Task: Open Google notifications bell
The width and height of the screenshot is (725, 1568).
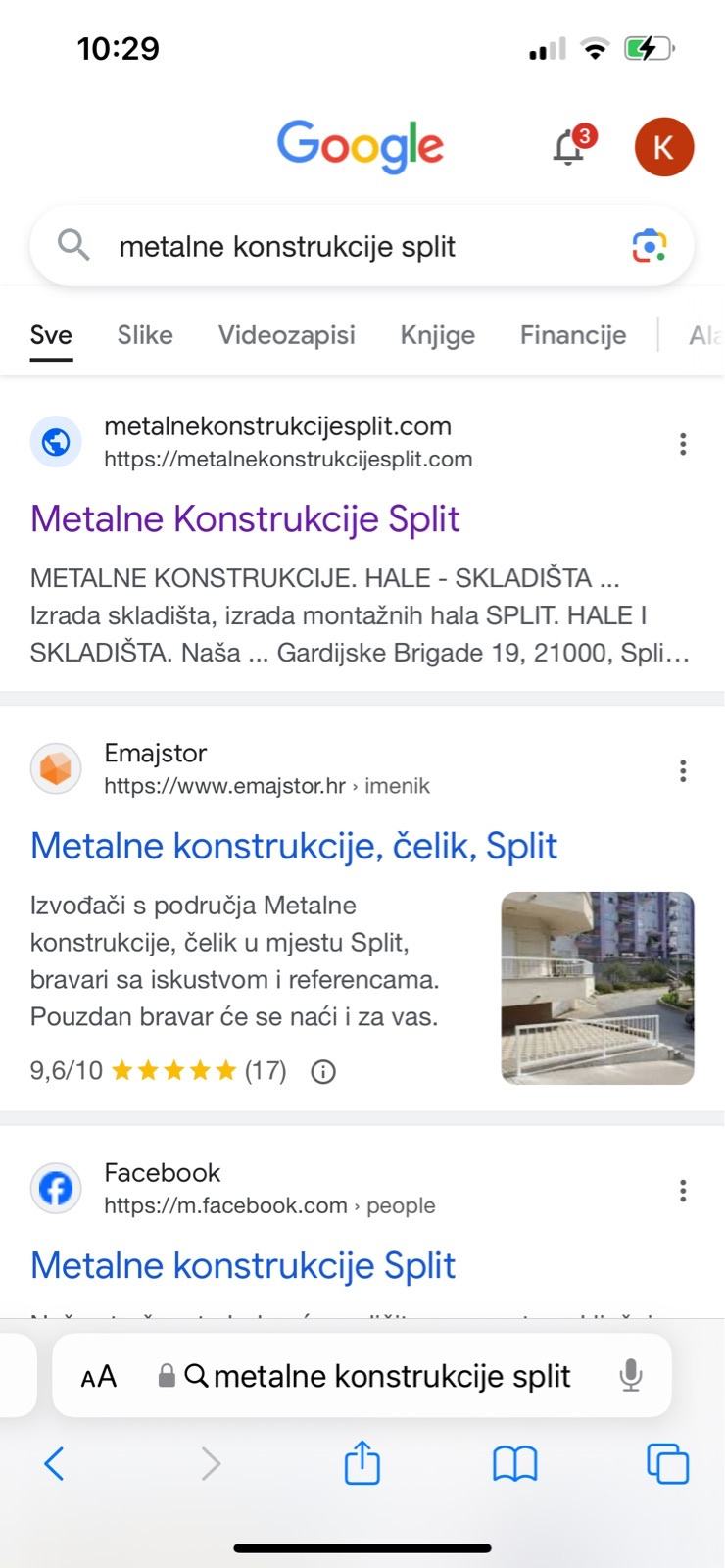Action: [x=566, y=146]
